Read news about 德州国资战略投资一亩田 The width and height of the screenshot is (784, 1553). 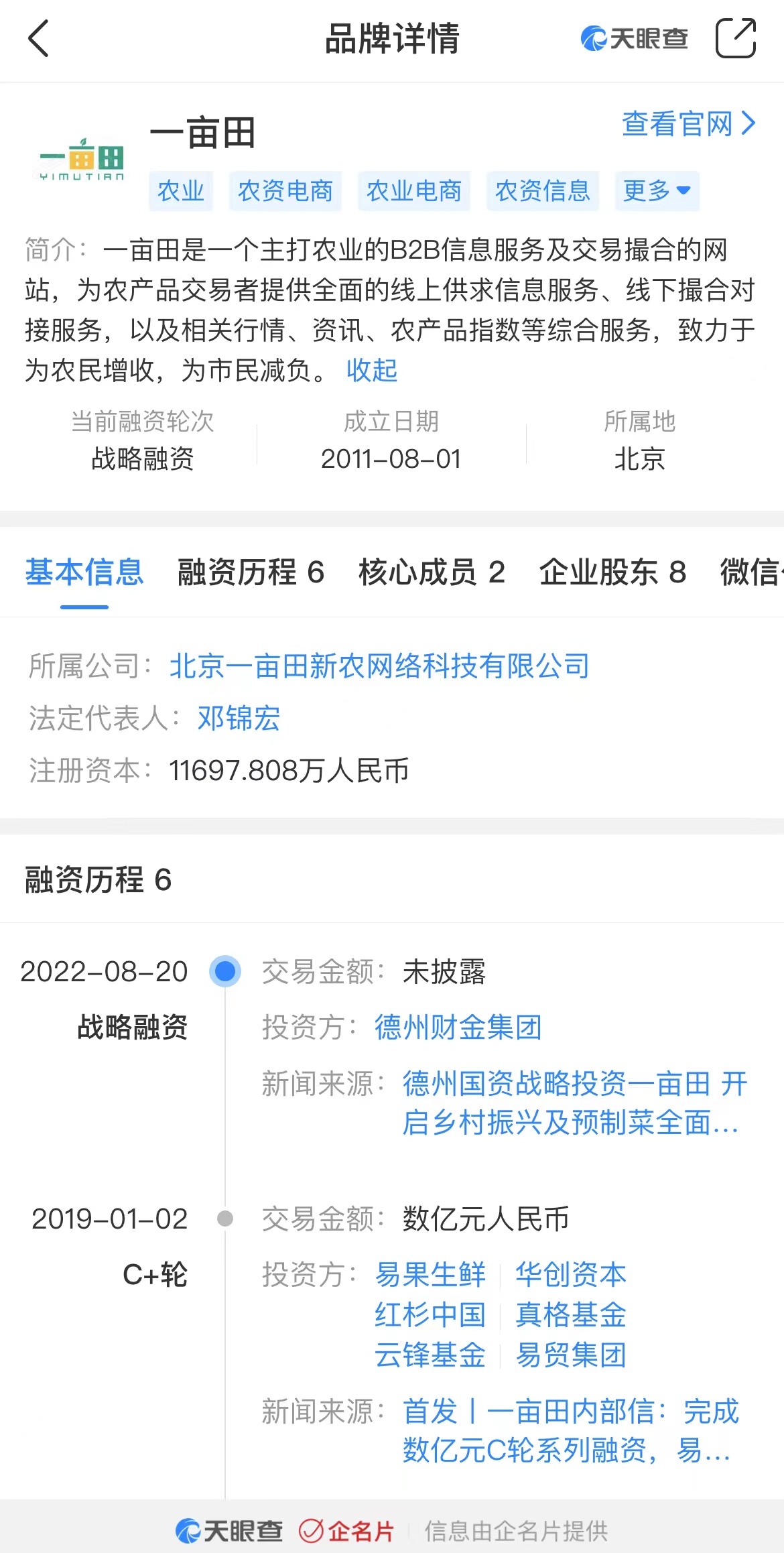point(574,1103)
